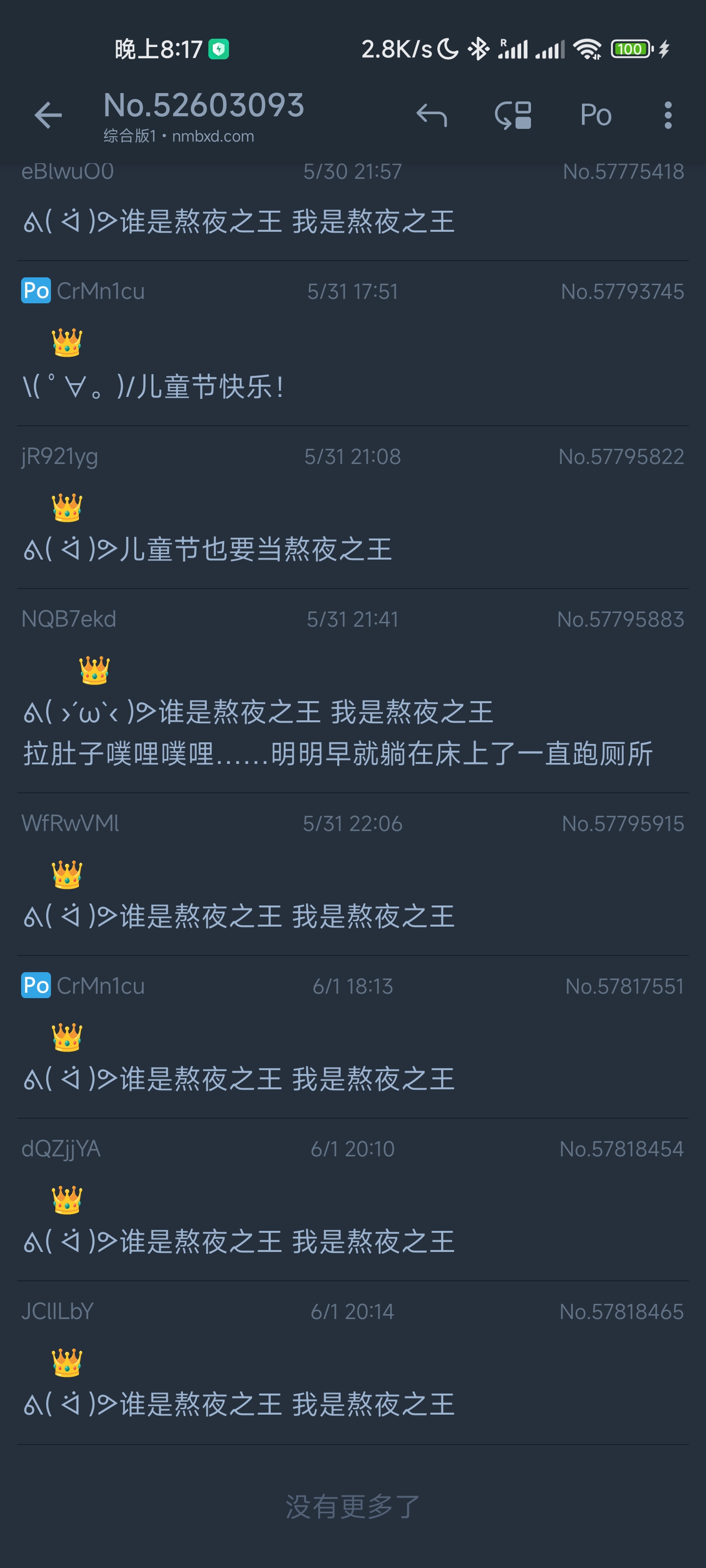Screen dimensions: 706x1568
Task: Open eBlwuO0's reply No.57775418
Action: pyautogui.click(x=353, y=210)
